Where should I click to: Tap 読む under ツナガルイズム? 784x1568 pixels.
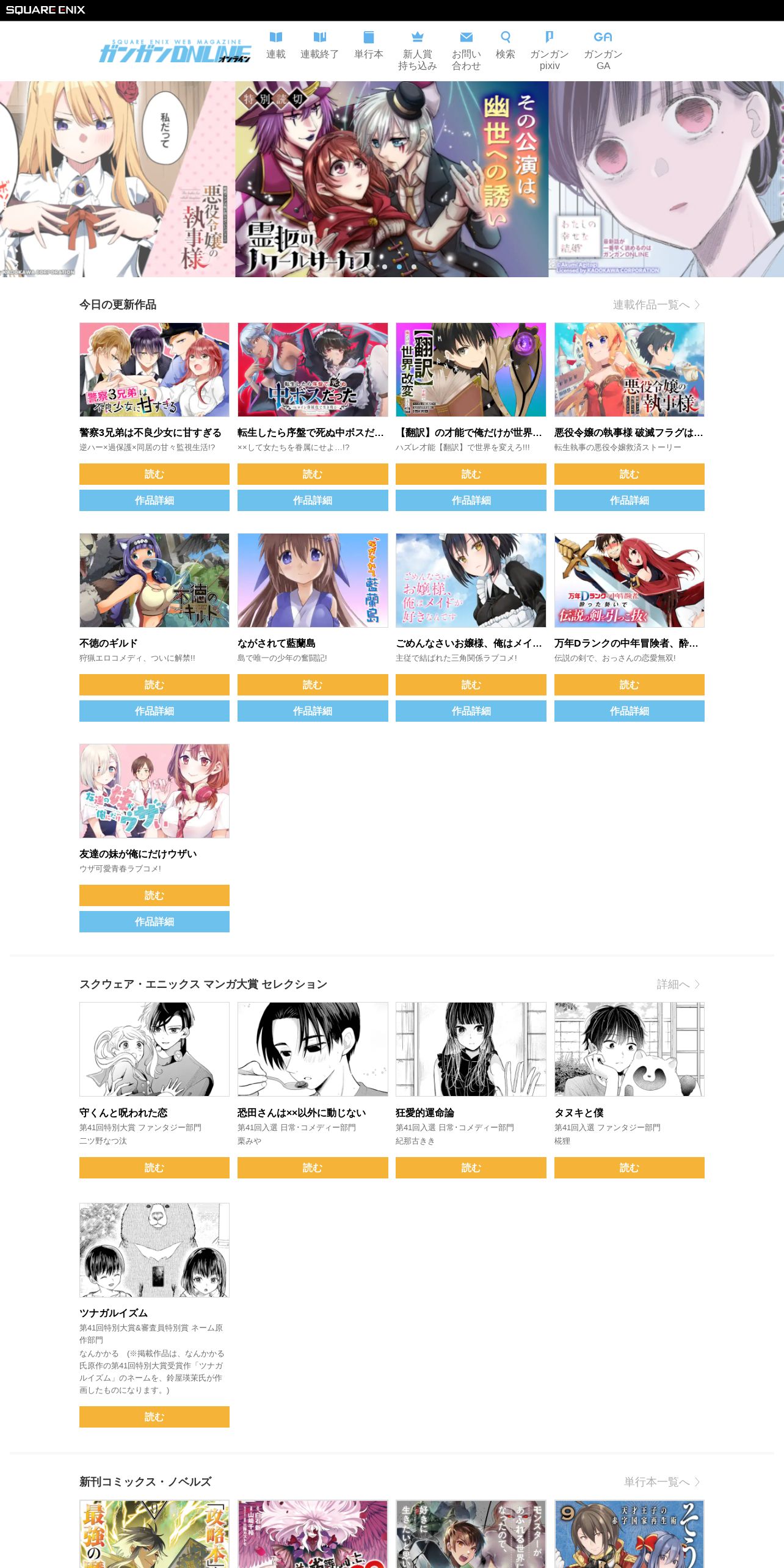154,1417
